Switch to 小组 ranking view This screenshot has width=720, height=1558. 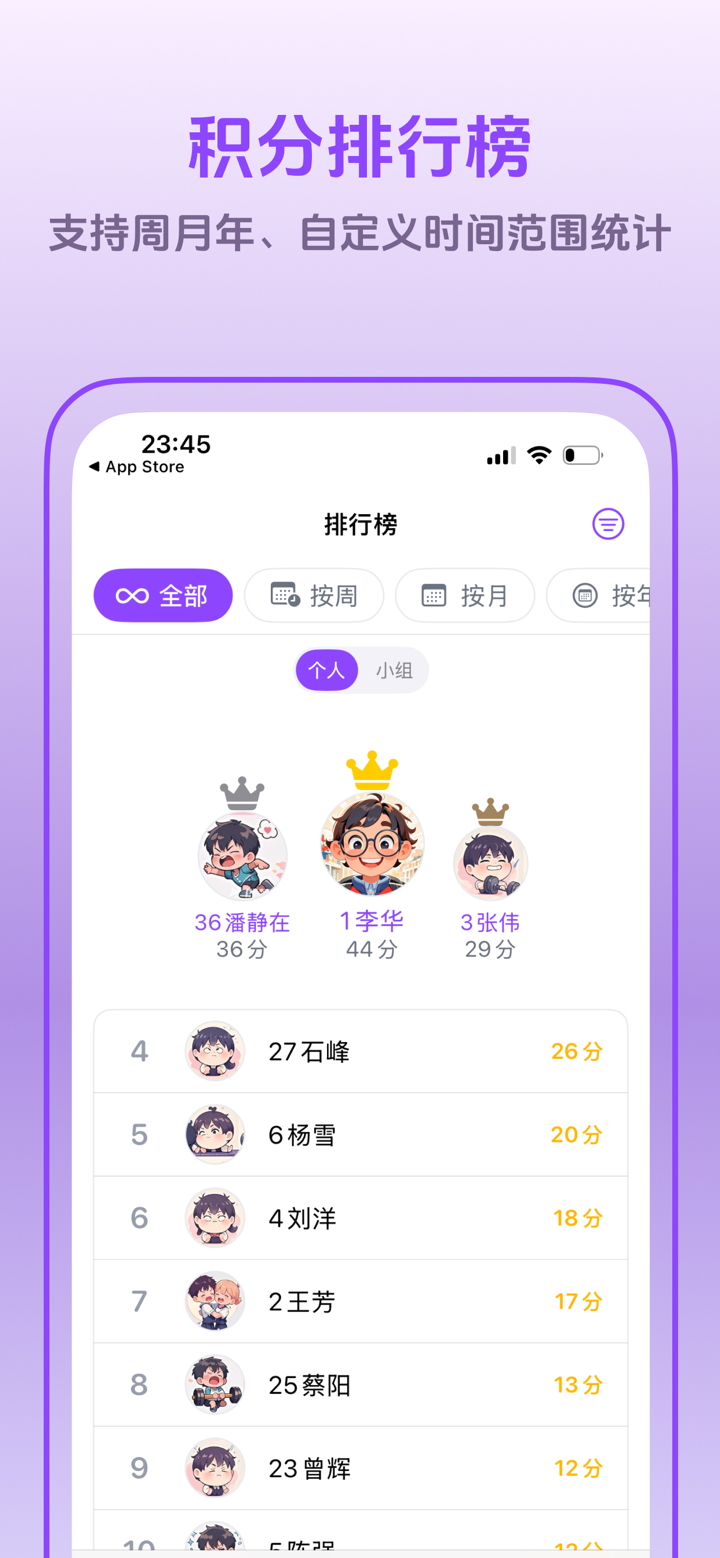point(394,670)
